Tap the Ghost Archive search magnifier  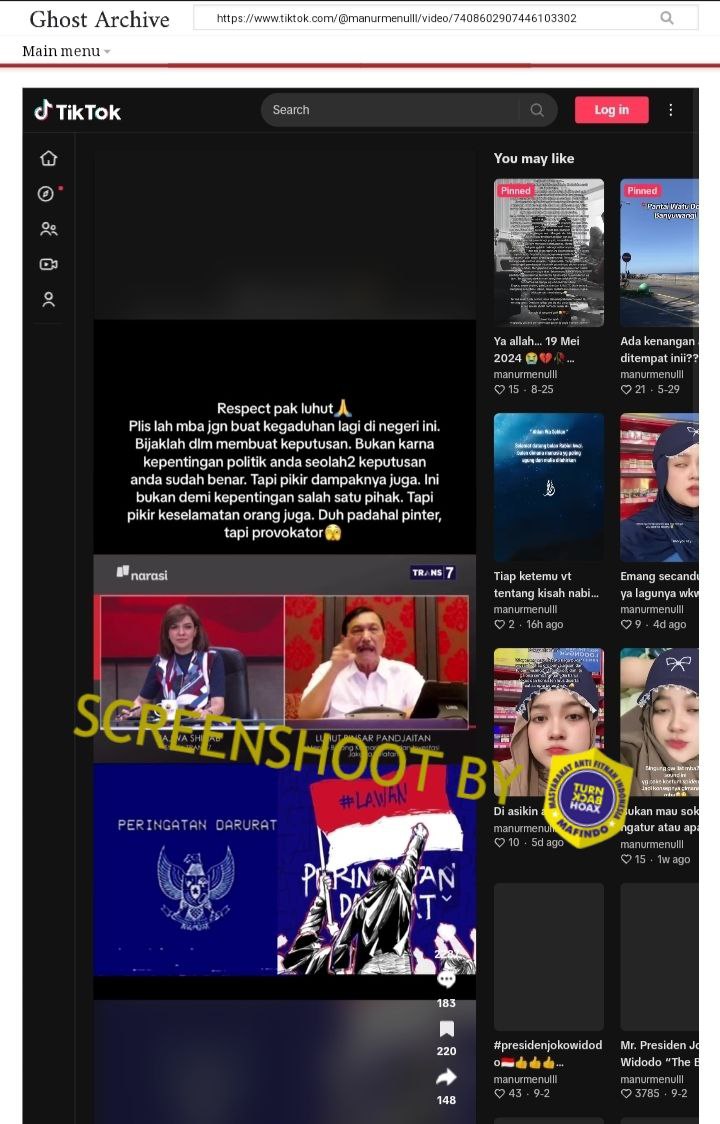tap(667, 18)
